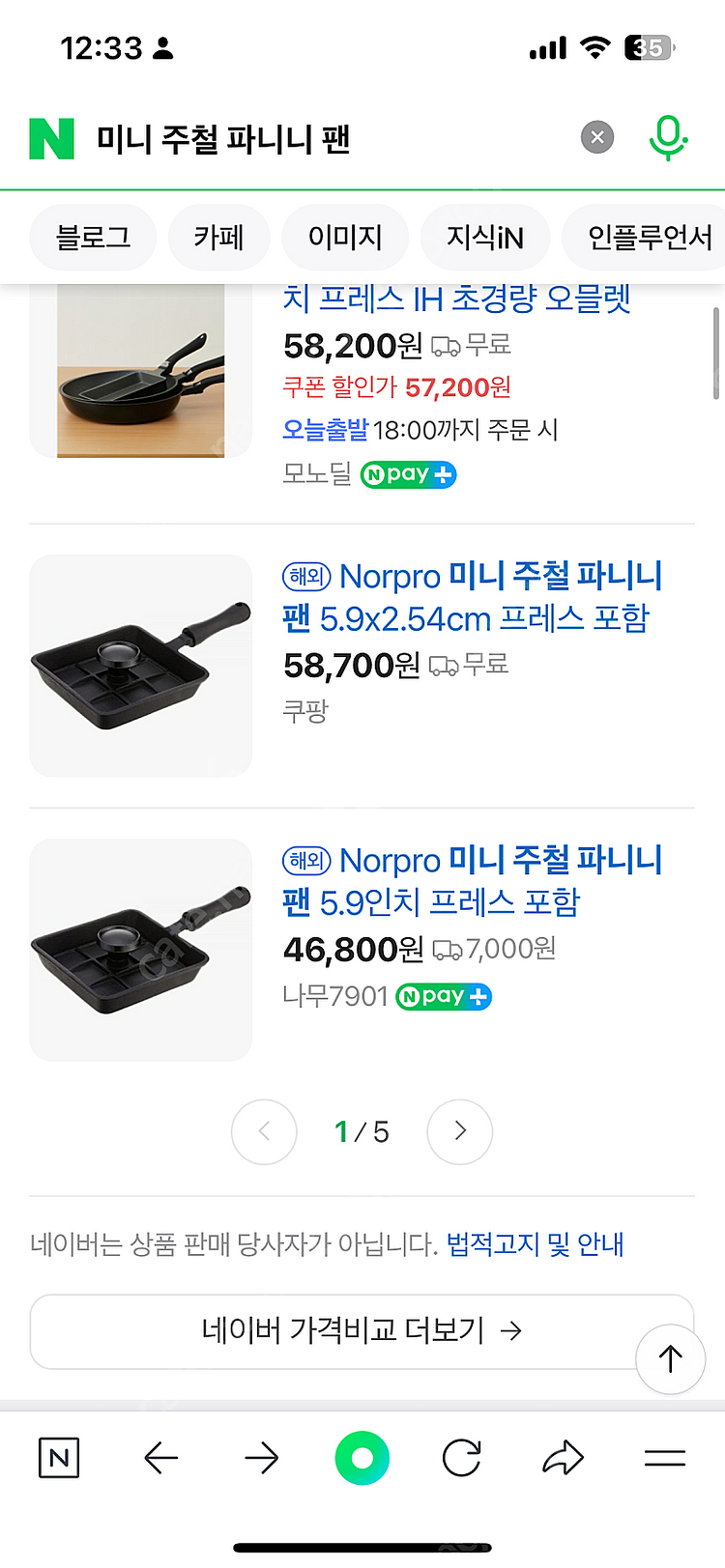Navigate forward using the right arrow icon
Image resolution: width=725 pixels, height=1568 pixels.
(x=261, y=1459)
